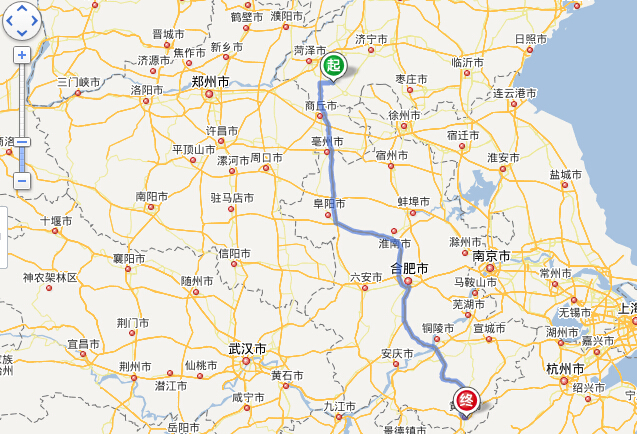Expand the side panel handle on left edge
Screen dimensions: 637x434
(3, 237)
